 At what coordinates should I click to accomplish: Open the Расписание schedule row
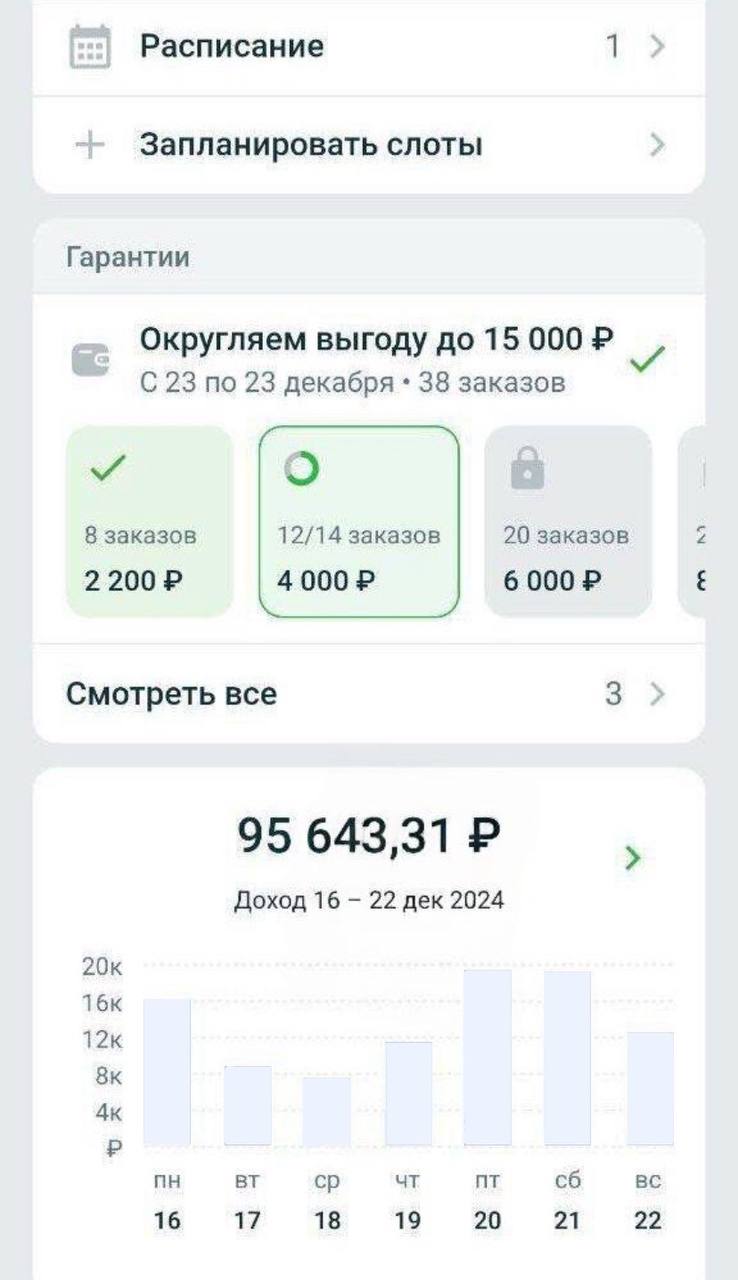368,47
